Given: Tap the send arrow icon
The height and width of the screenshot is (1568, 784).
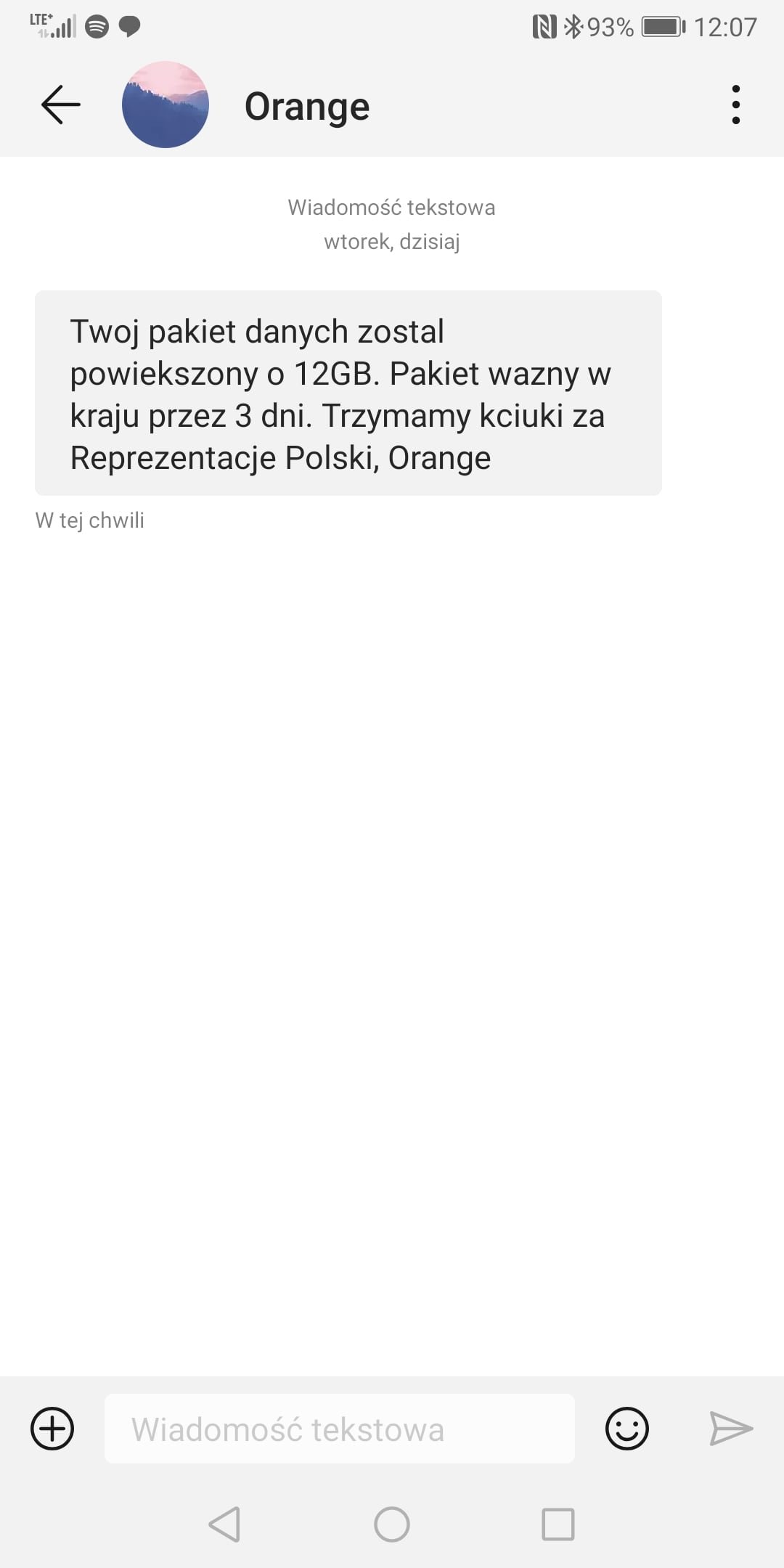Looking at the screenshot, I should click(x=731, y=1429).
